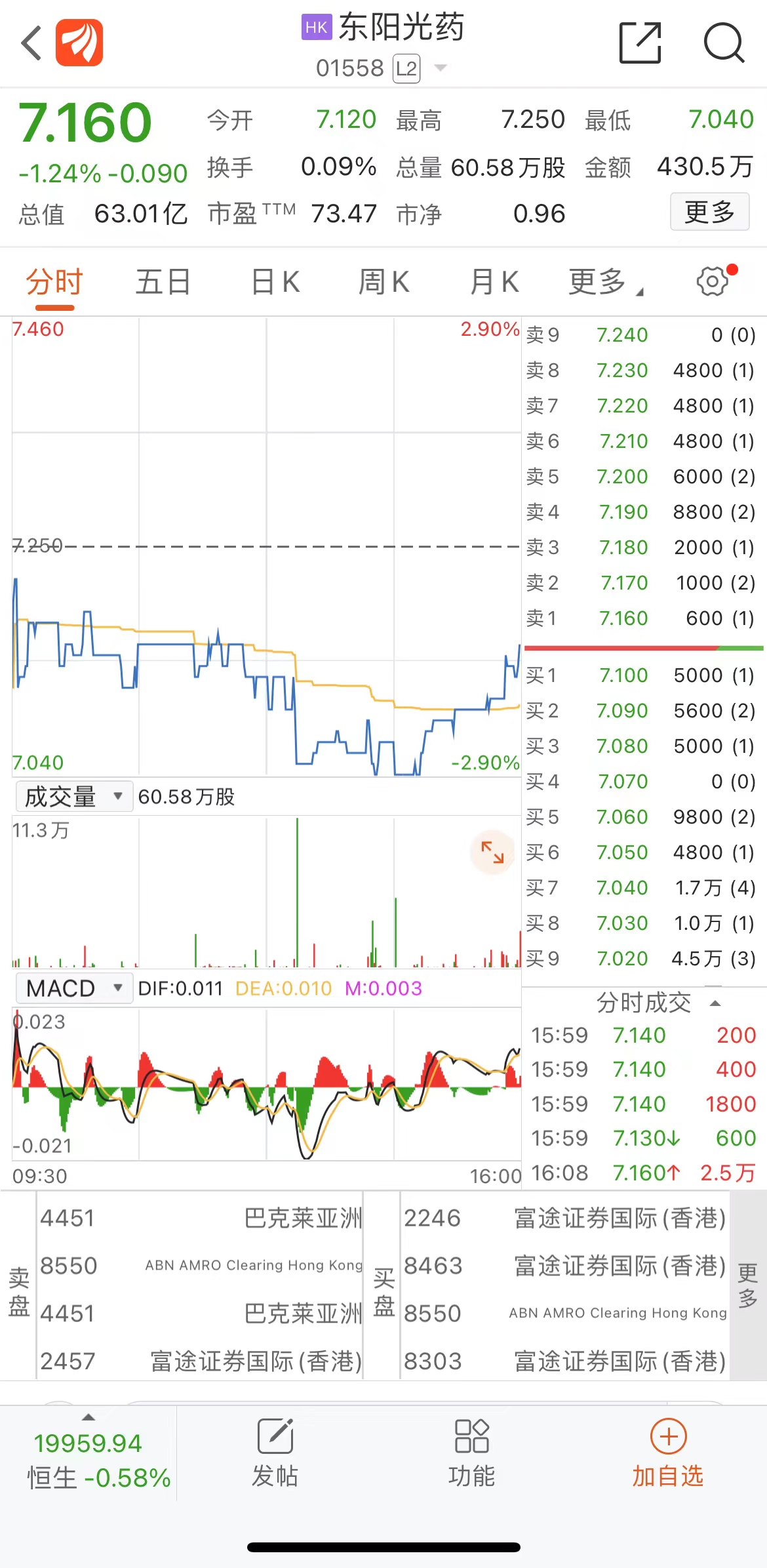Open the 功能 menu

[x=471, y=1454]
